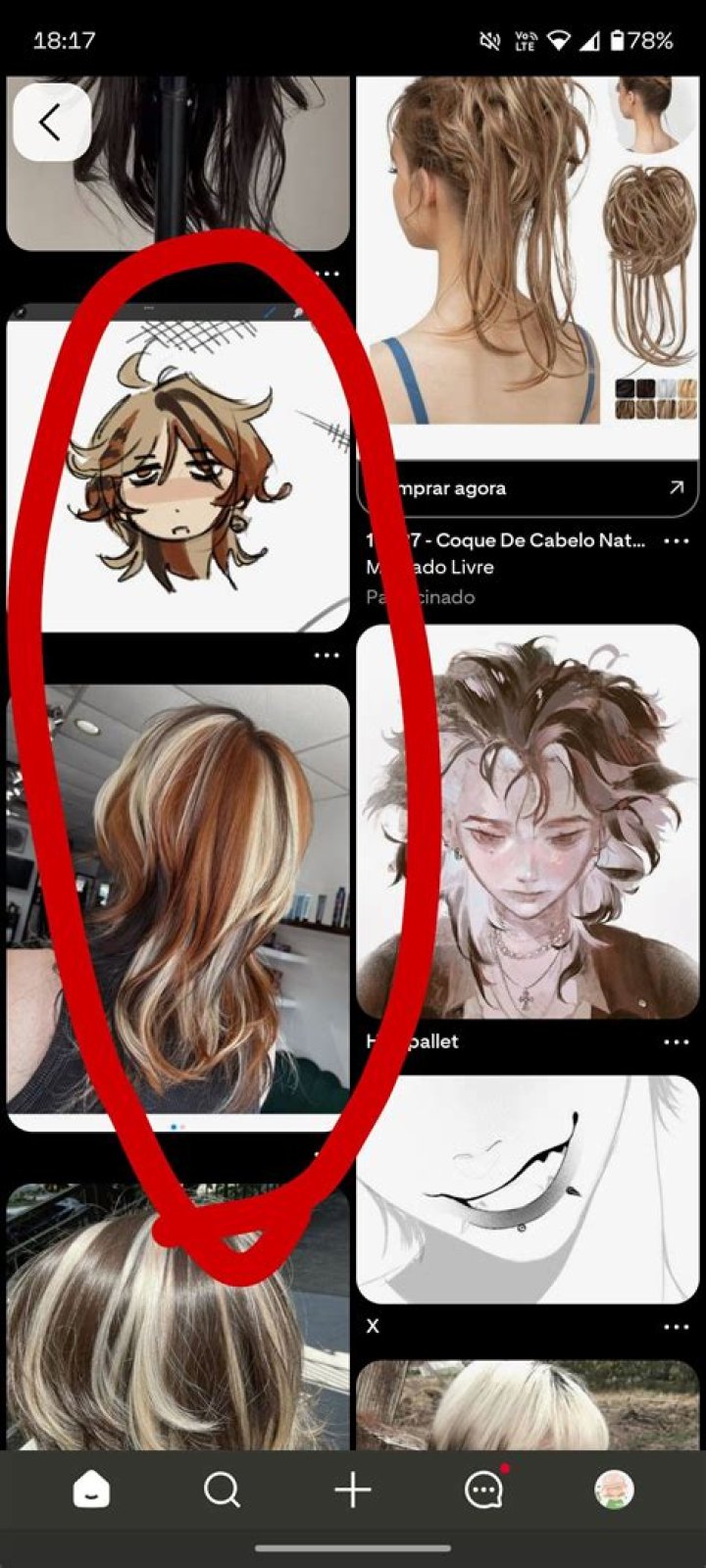Image resolution: width=706 pixels, height=1568 pixels.
Task: Switch to the Search tab
Action: 222,1490
